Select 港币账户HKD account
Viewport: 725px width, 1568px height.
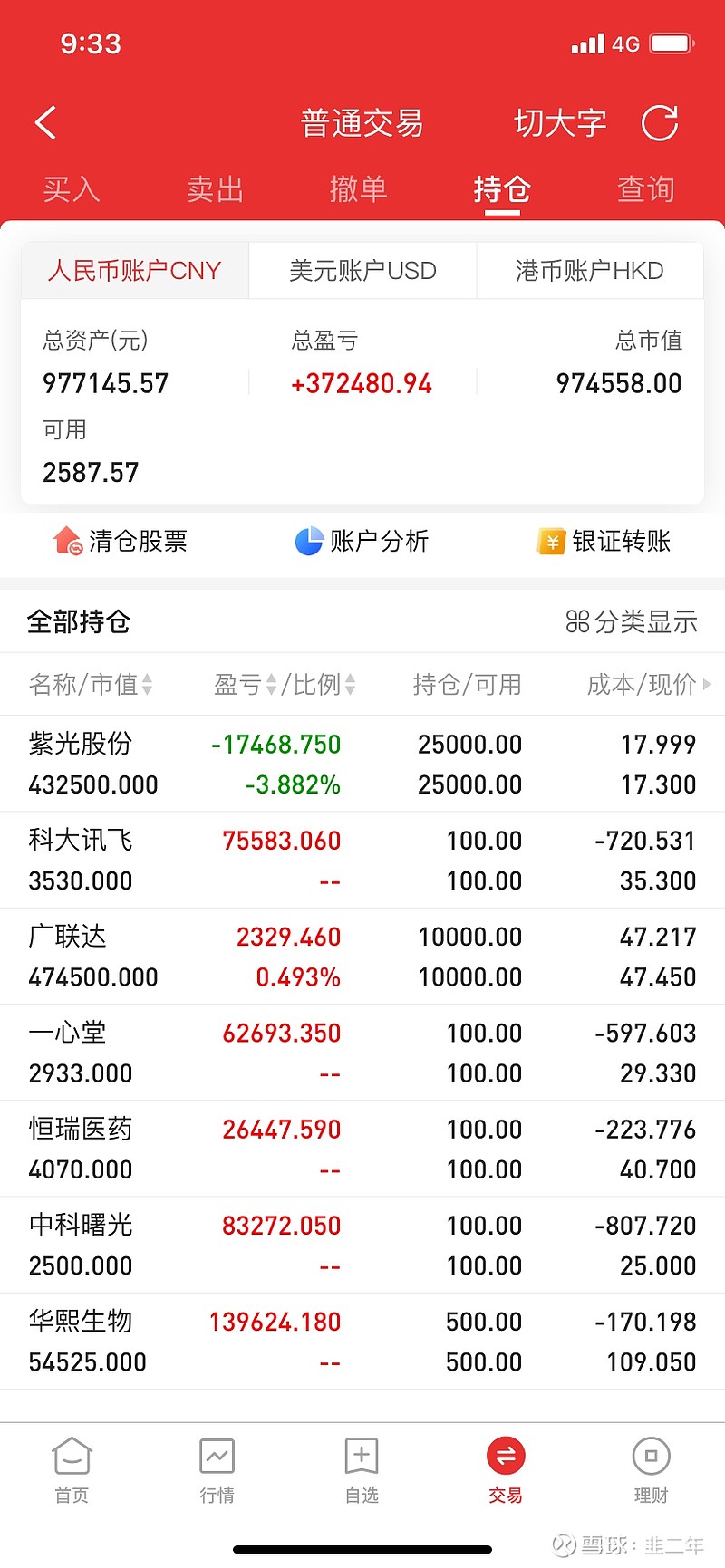point(590,271)
